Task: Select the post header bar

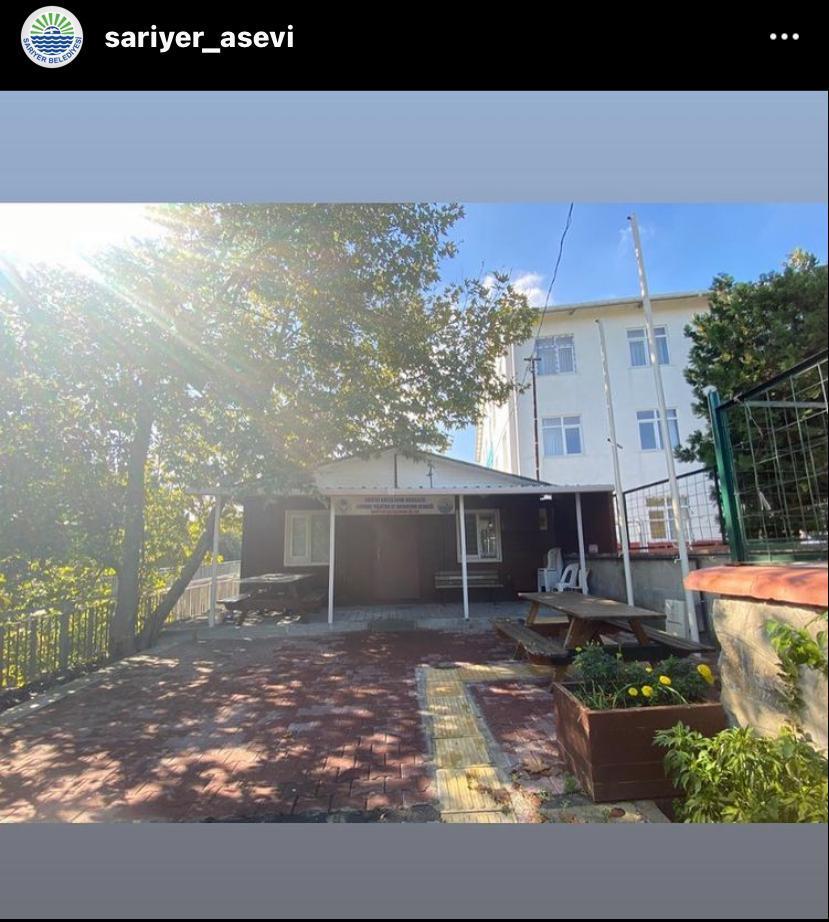Action: pos(414,40)
